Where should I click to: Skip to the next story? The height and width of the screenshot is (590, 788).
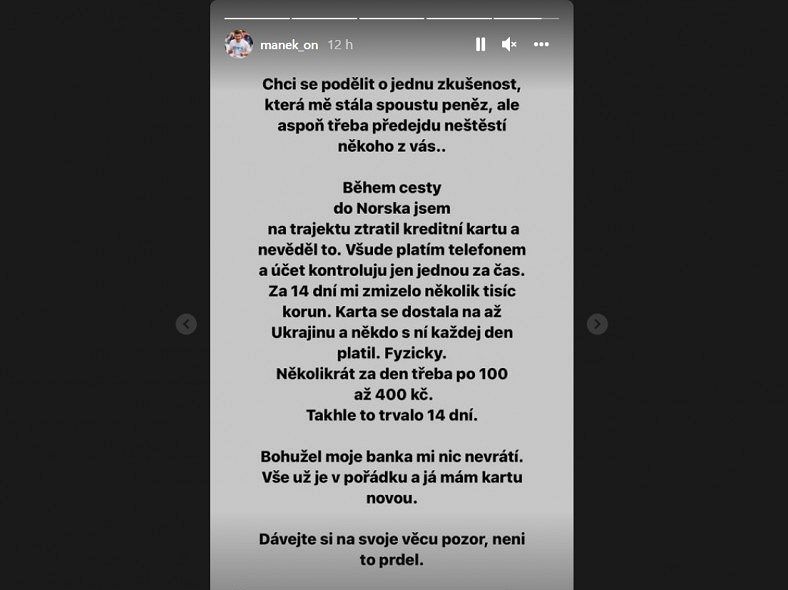pyautogui.click(x=597, y=324)
